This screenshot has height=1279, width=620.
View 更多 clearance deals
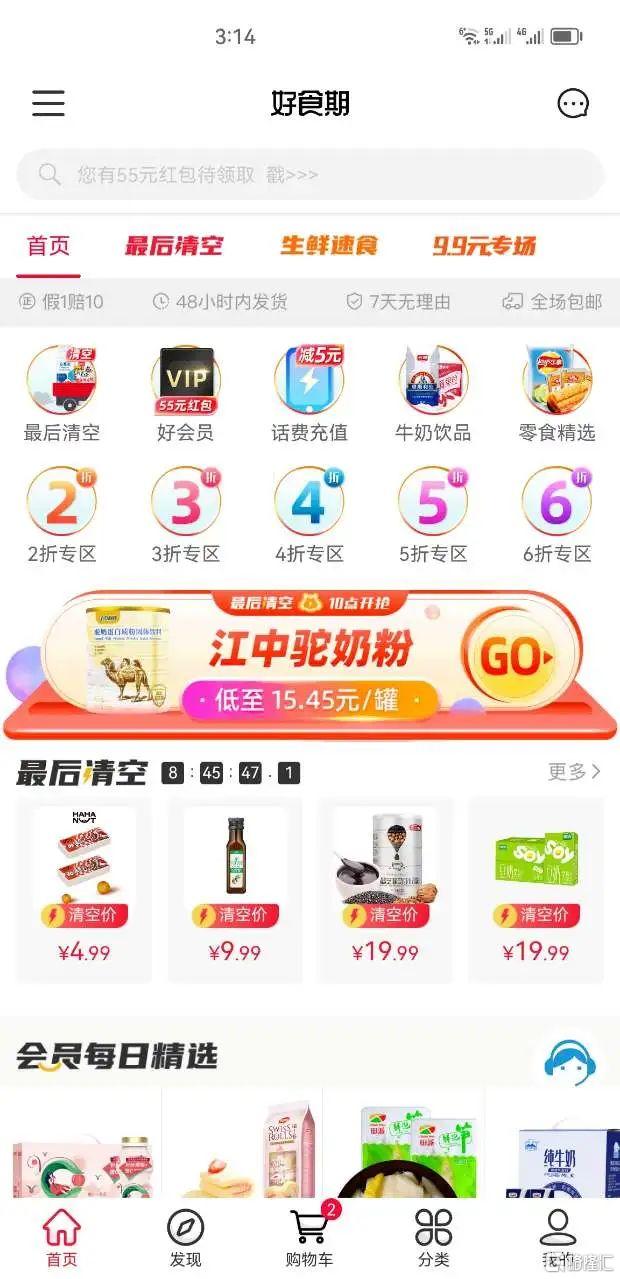click(574, 771)
